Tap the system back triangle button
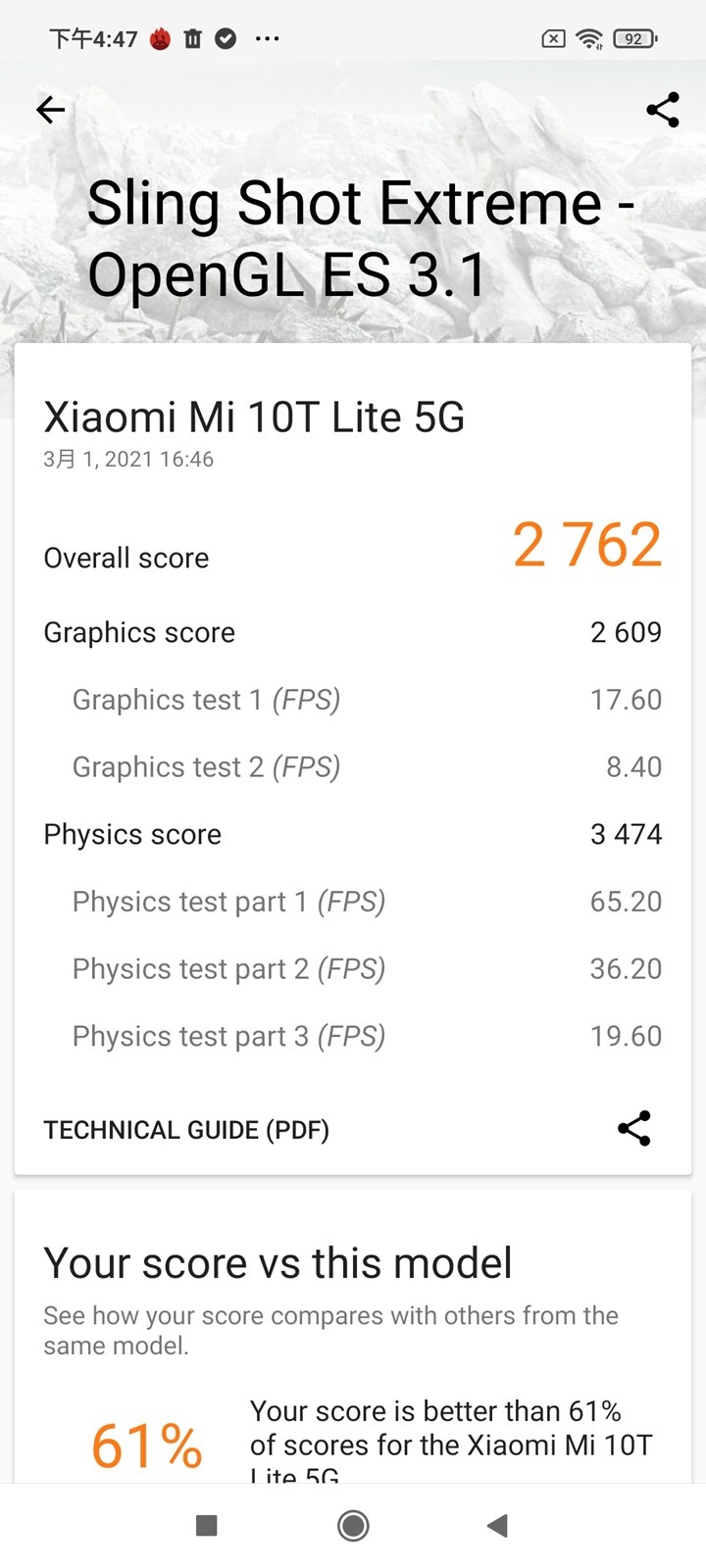706x1568 pixels. click(x=498, y=1525)
